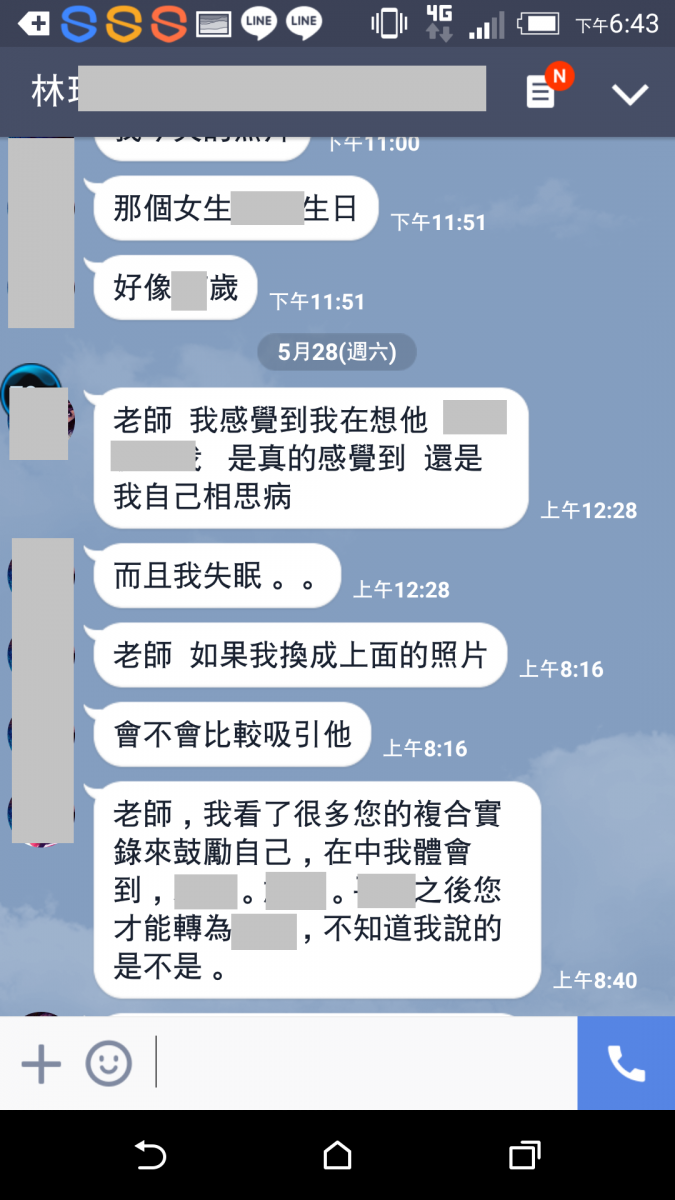Open the emoji sticker picker
Screen dimensions: 675x1200
(x=108, y=1063)
